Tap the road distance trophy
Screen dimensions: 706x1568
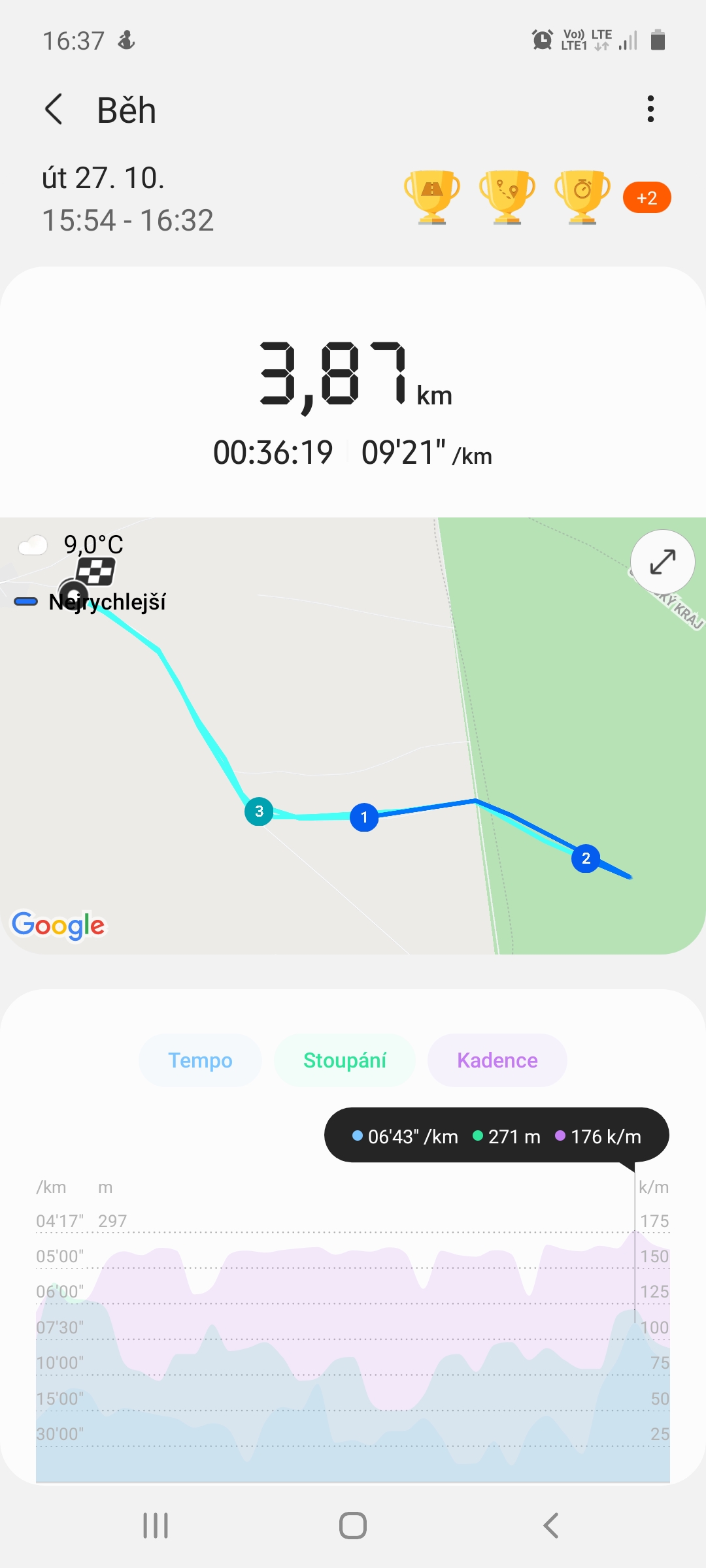point(432,197)
